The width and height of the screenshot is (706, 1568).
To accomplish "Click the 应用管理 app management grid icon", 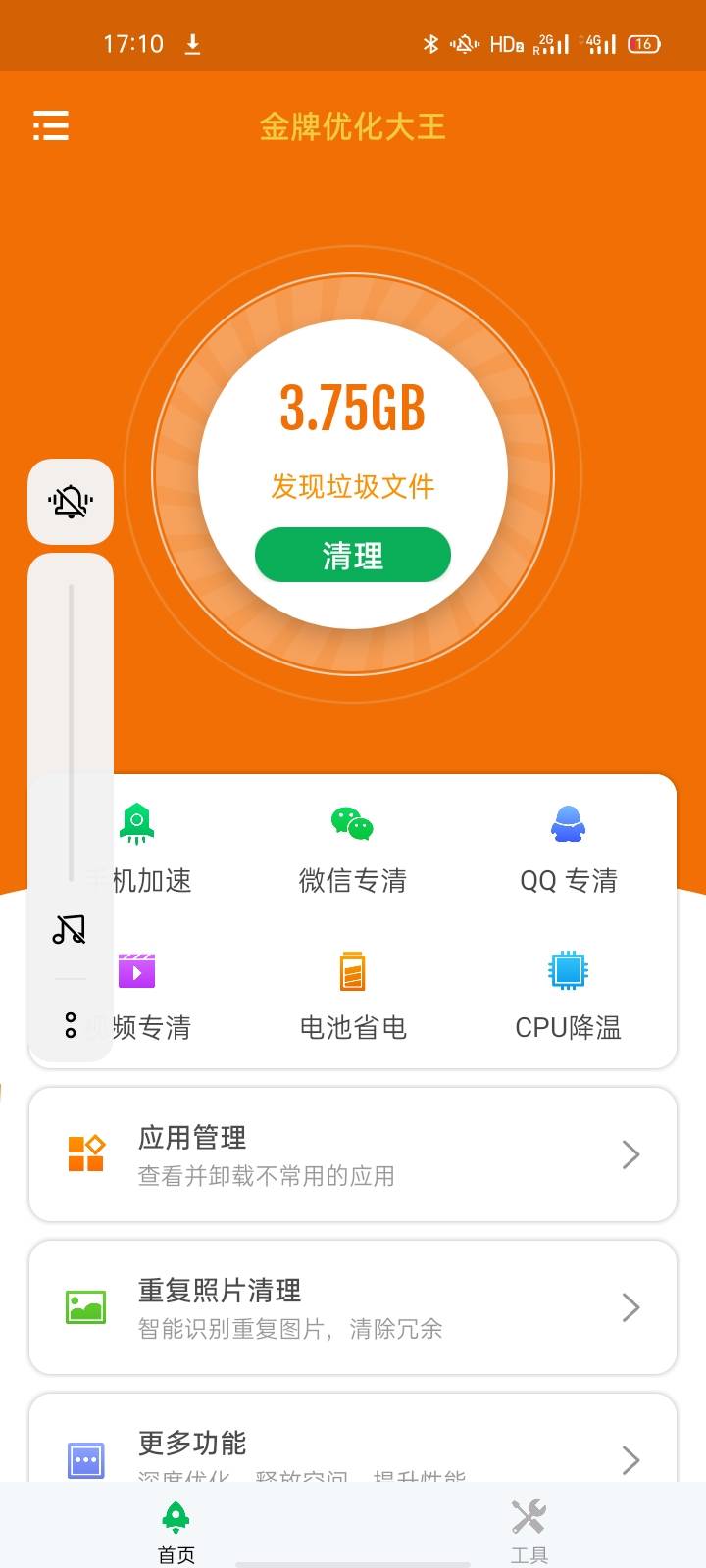I will click(86, 1154).
